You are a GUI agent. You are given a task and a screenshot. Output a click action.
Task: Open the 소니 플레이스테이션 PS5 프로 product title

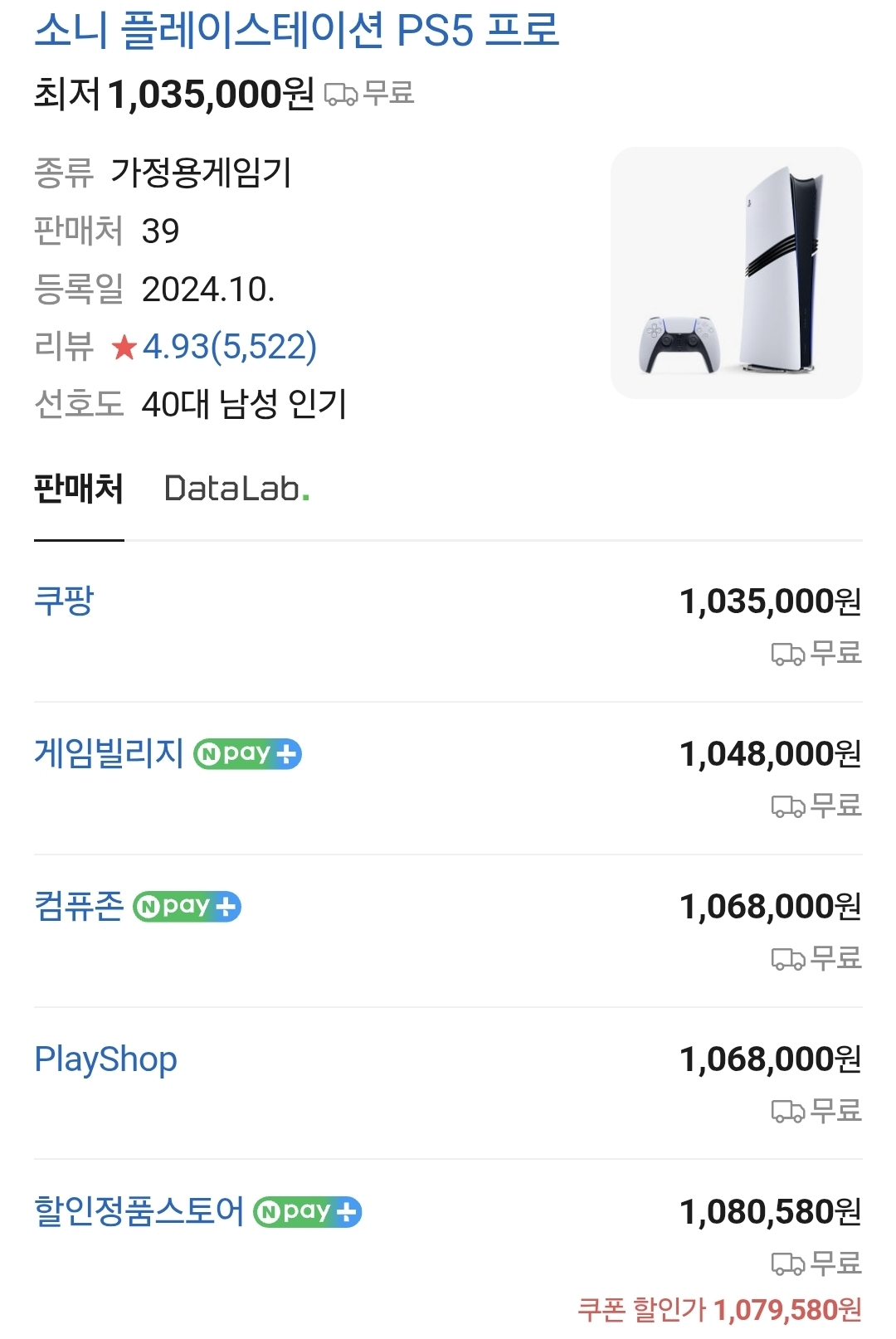(296, 31)
